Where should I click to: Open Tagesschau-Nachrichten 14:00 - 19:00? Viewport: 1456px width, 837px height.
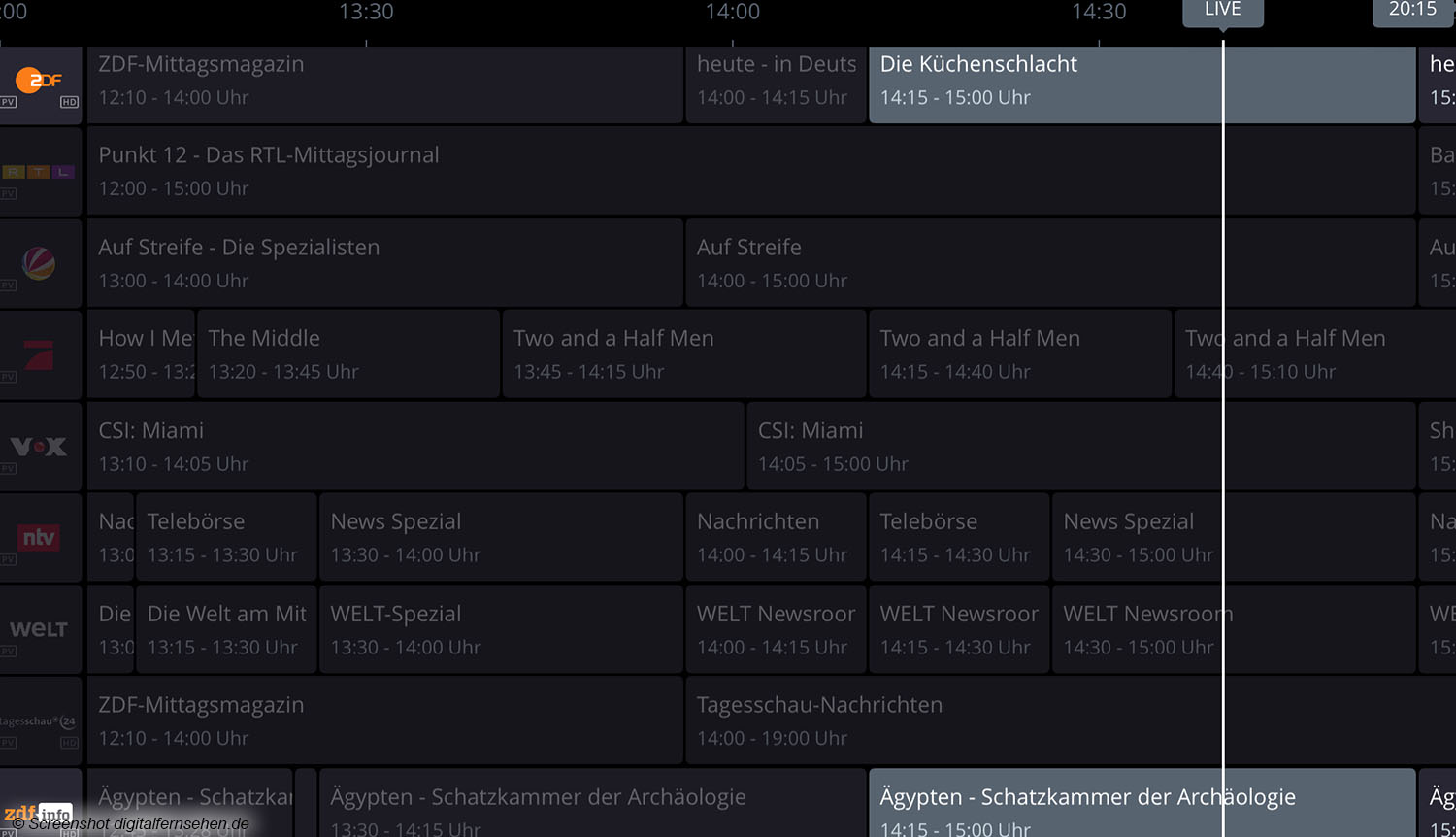click(x=1048, y=721)
